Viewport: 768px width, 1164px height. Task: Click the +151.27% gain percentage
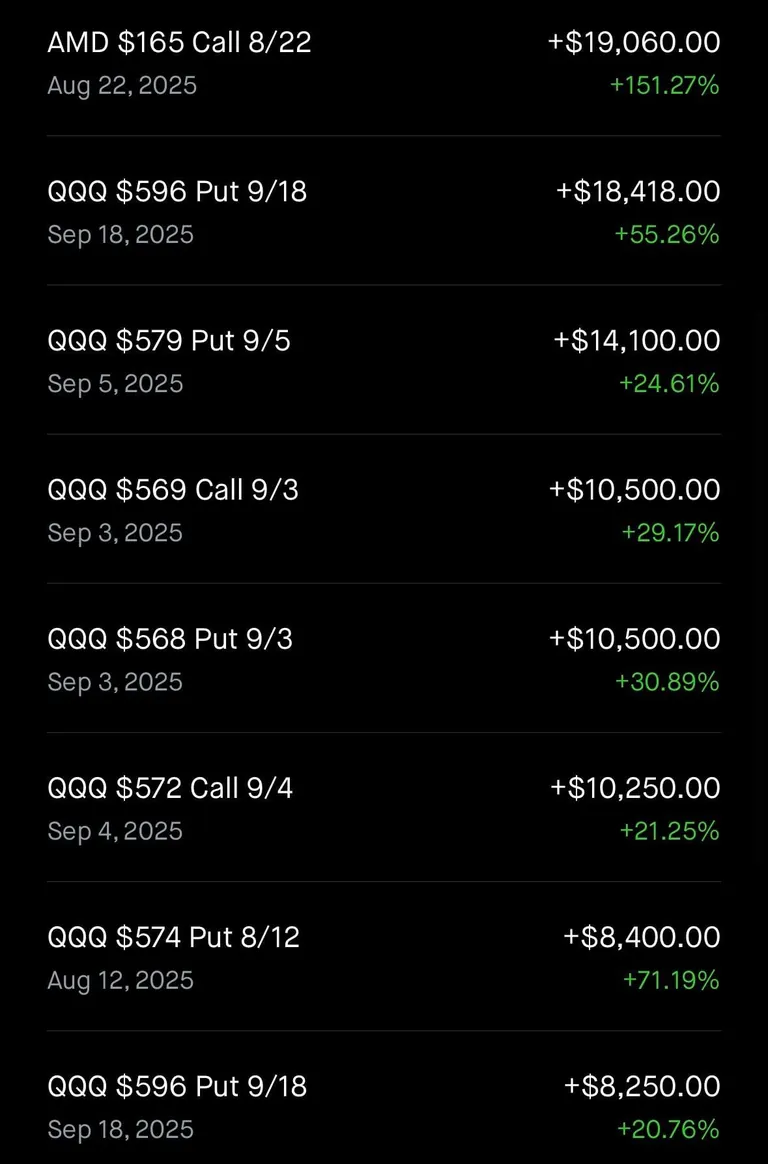[665, 86]
